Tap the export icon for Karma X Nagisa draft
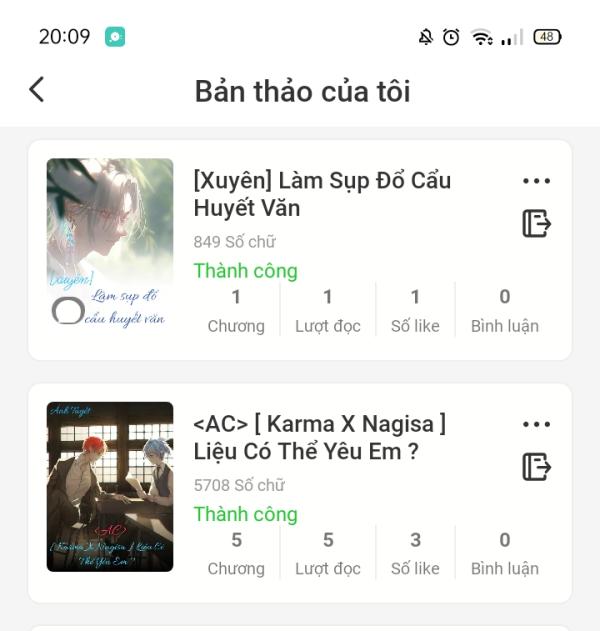The width and height of the screenshot is (600, 631). [536, 466]
